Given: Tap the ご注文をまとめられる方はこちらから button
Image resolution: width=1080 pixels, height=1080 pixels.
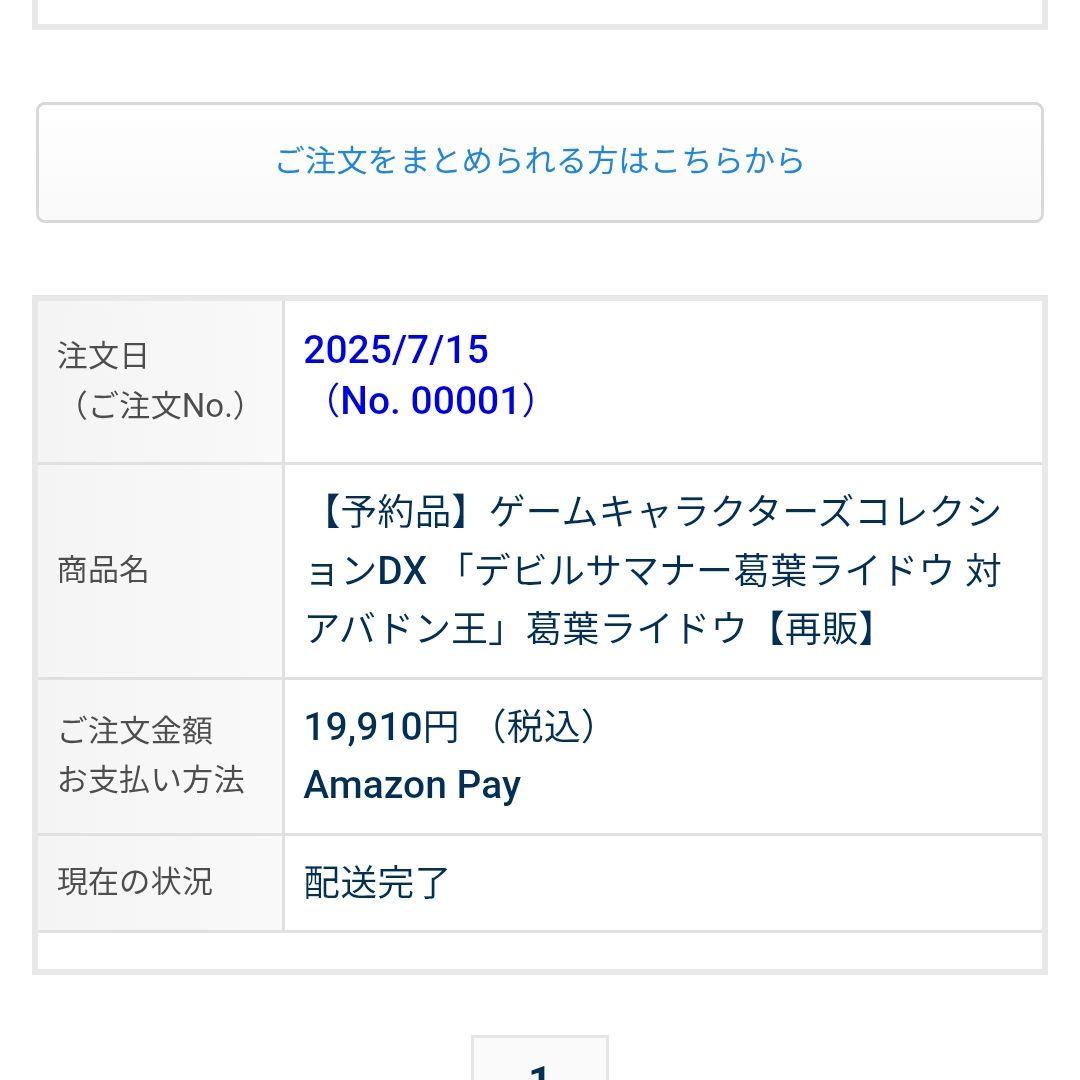Looking at the screenshot, I should pos(540,161).
